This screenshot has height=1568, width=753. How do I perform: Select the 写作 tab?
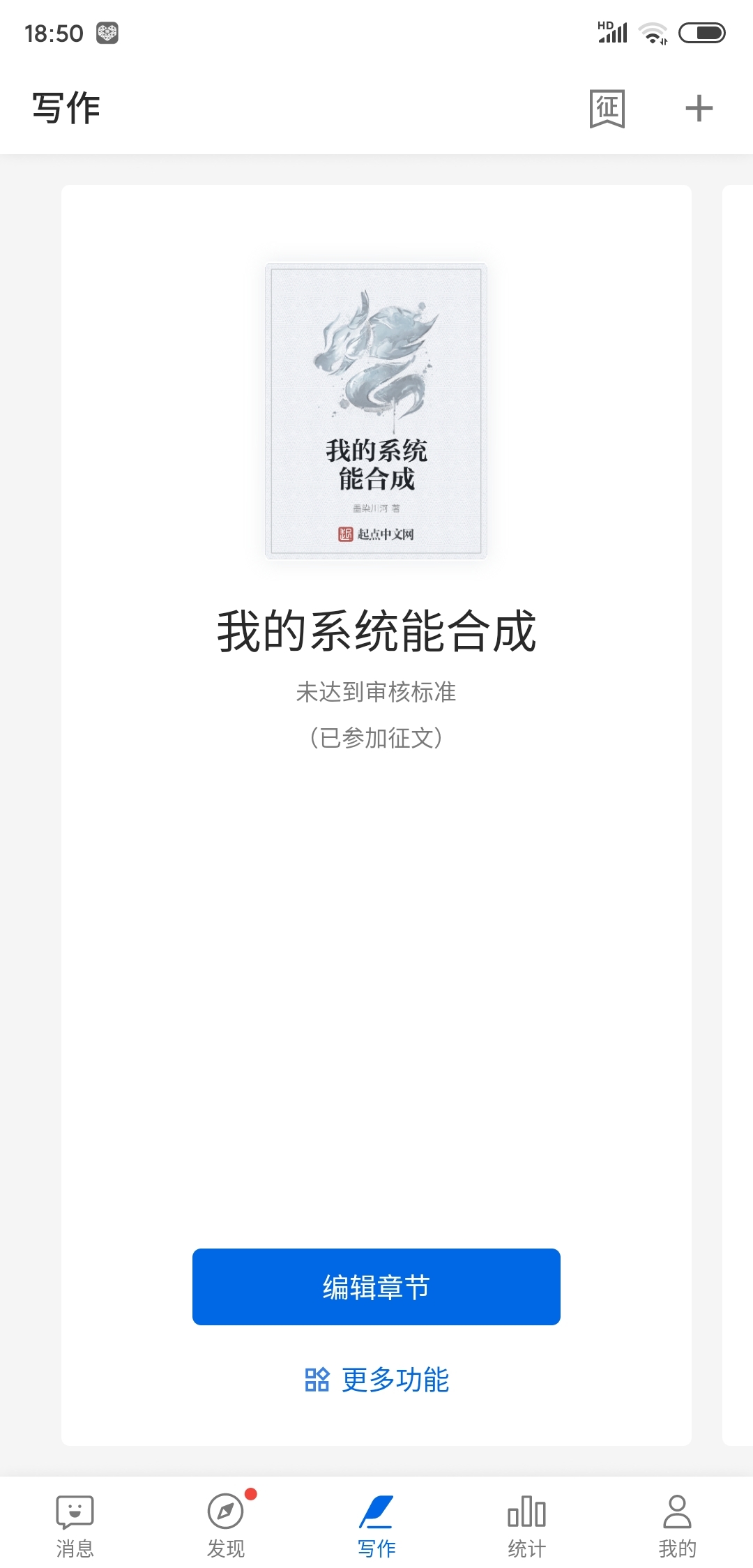(376, 1526)
